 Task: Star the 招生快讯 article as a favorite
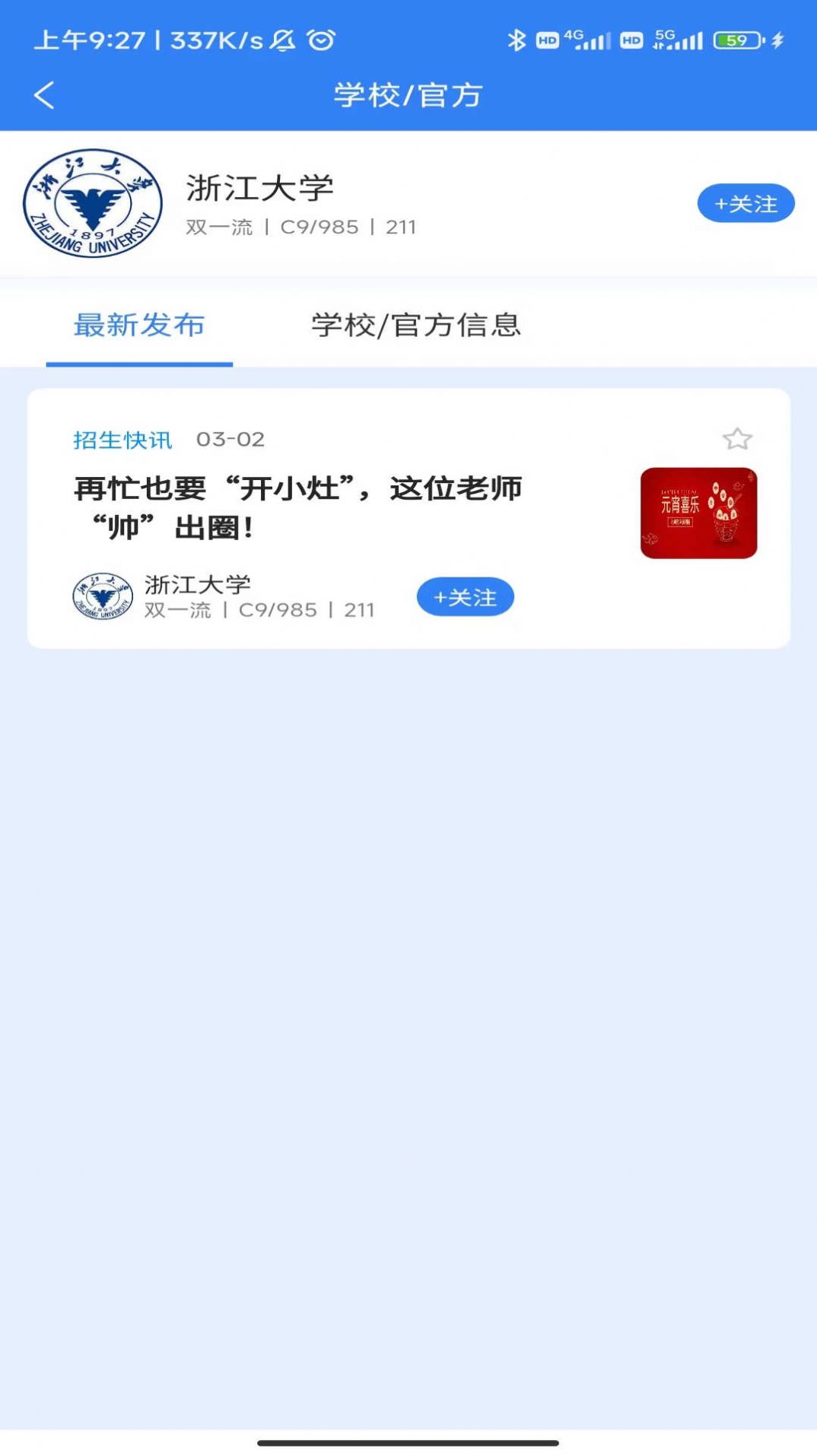(736, 439)
